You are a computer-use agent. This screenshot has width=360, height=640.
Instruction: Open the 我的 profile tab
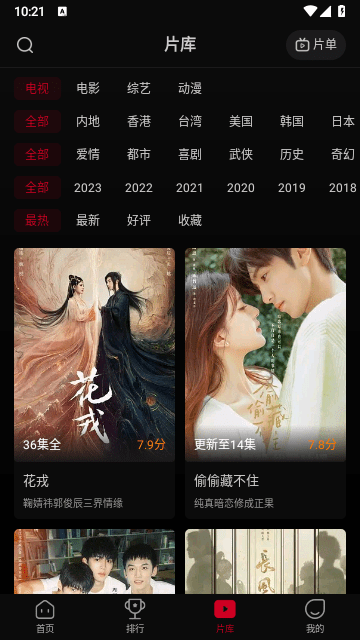click(x=315, y=617)
